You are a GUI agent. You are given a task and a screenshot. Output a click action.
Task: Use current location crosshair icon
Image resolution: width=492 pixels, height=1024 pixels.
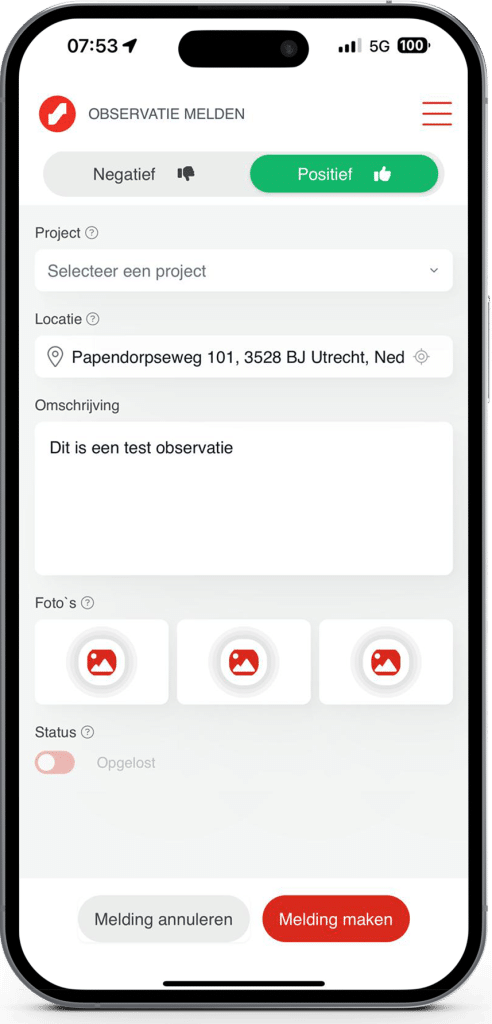[x=422, y=357]
